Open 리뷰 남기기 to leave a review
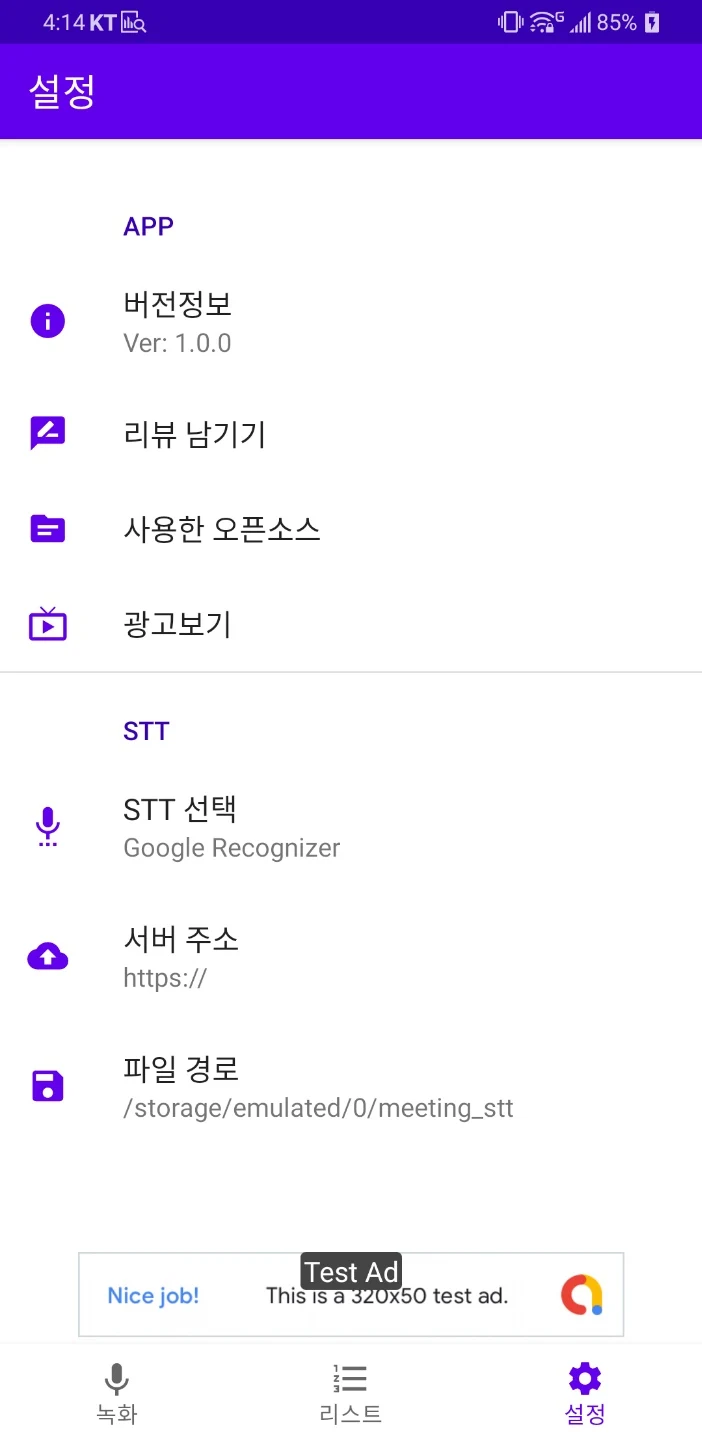Viewport: 702px width, 1440px height. (x=351, y=434)
